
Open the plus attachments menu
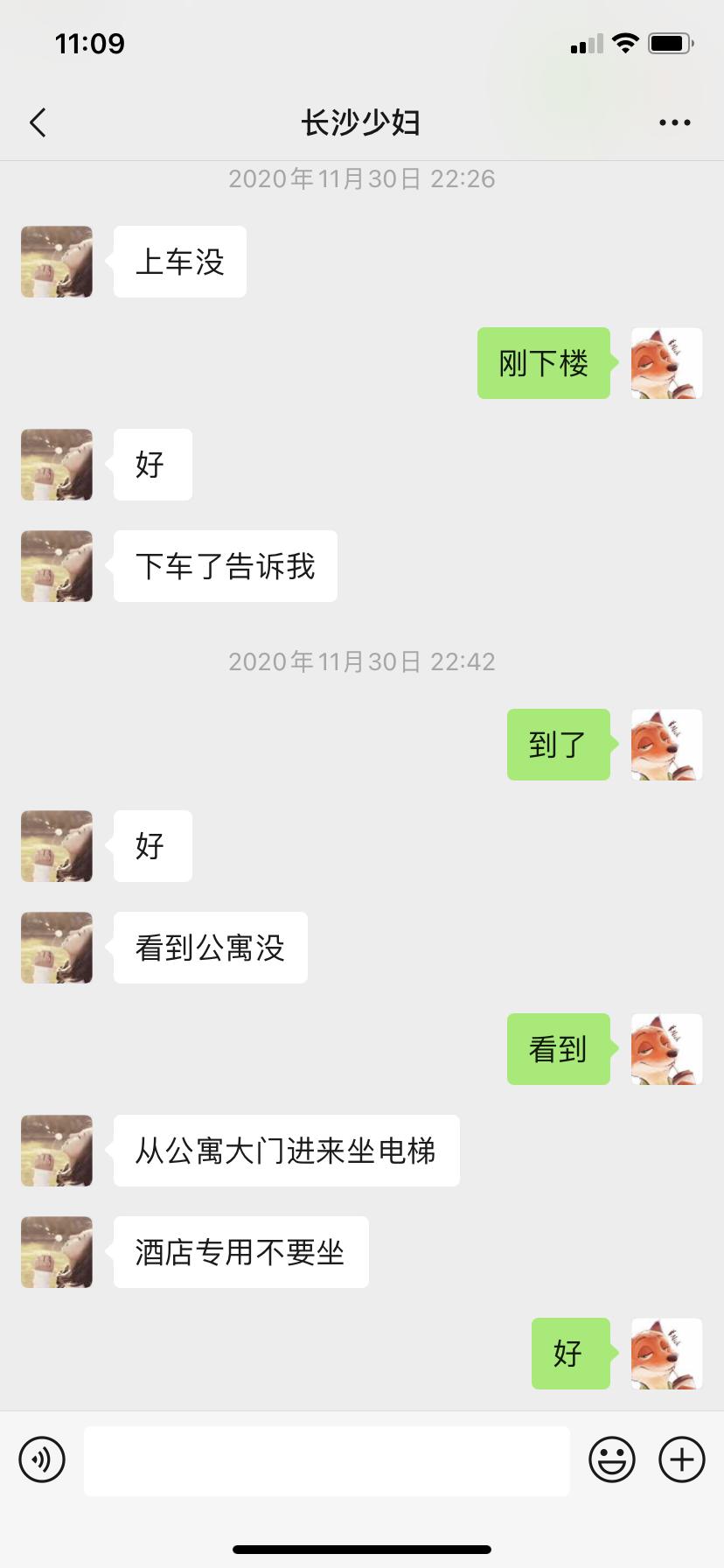coord(681,1459)
